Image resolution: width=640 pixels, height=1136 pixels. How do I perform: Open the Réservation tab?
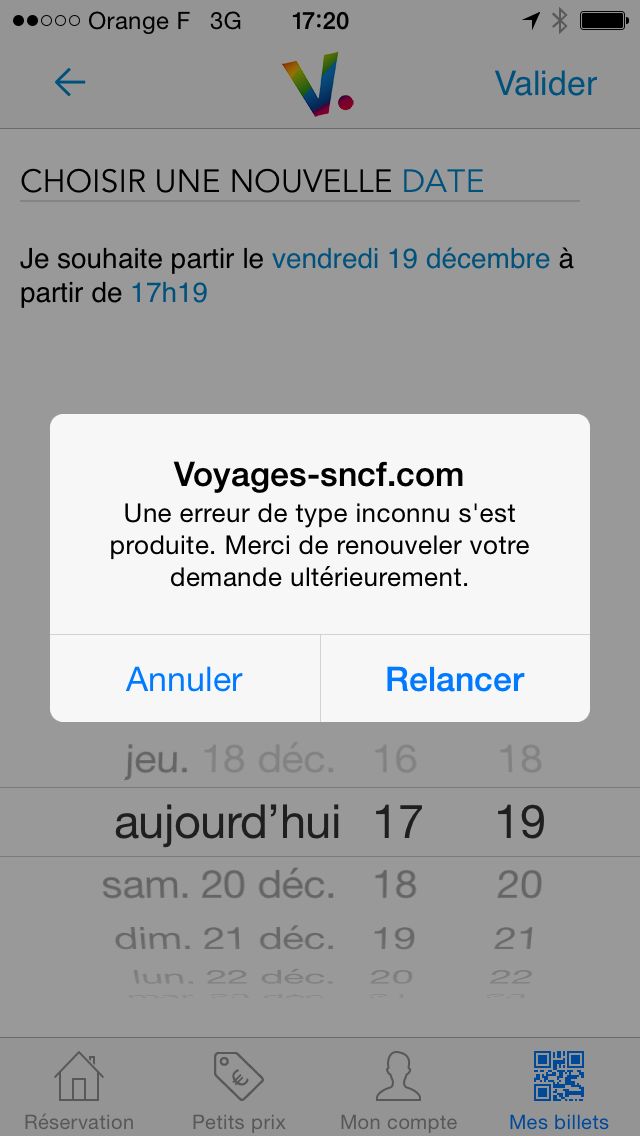(x=79, y=1090)
